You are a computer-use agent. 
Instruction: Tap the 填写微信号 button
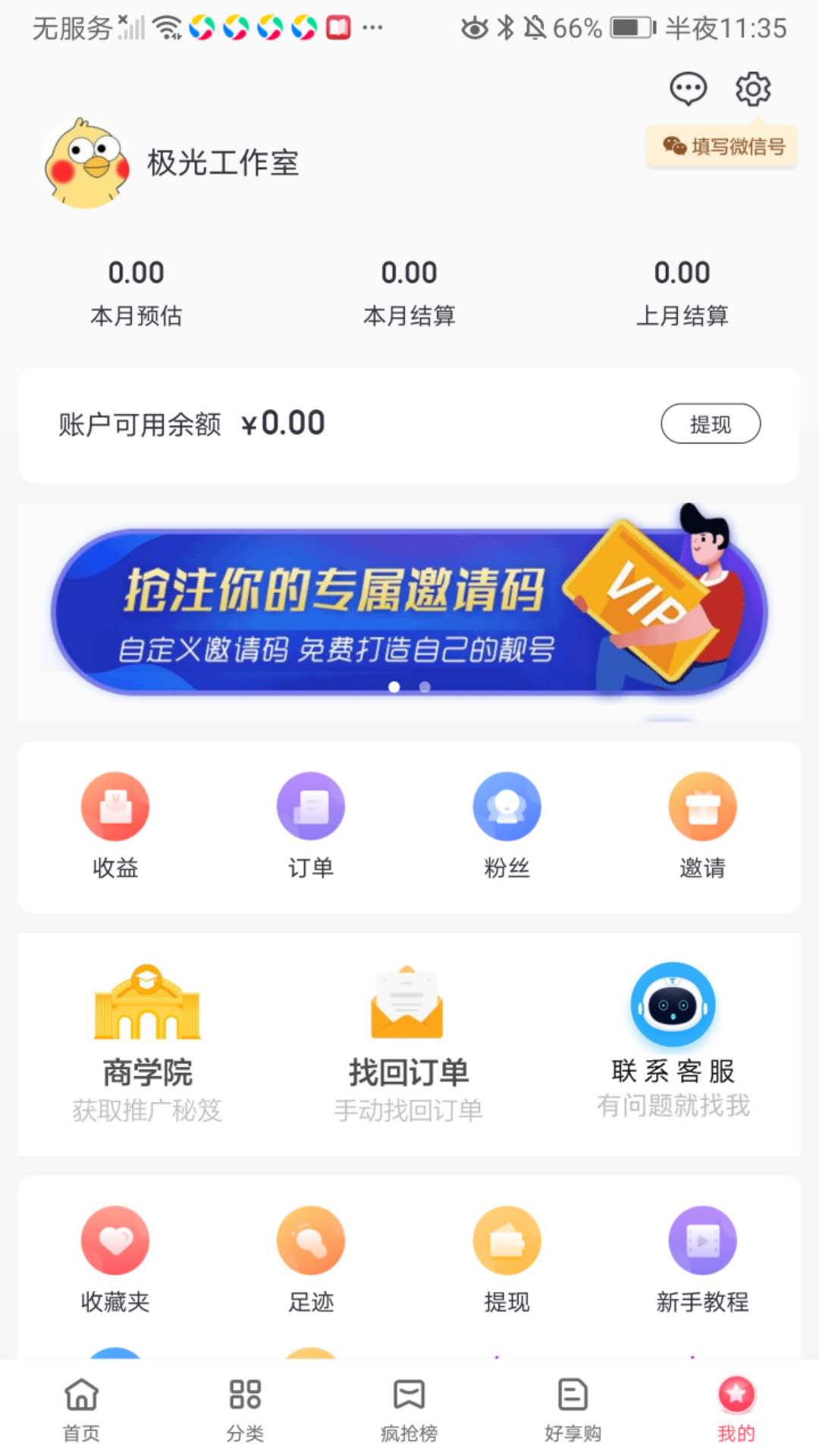pos(722,146)
